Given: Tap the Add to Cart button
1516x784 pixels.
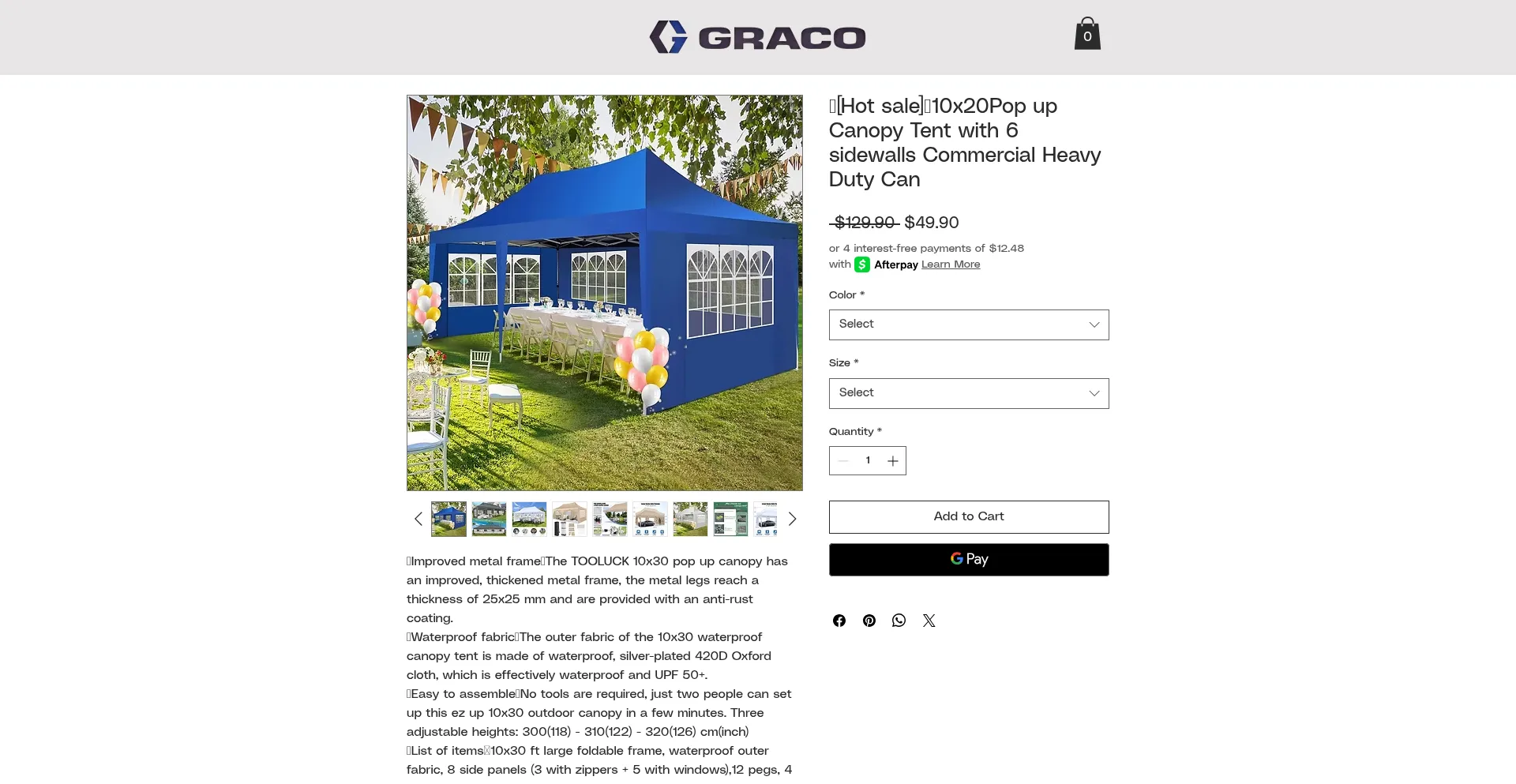Looking at the screenshot, I should click(969, 517).
